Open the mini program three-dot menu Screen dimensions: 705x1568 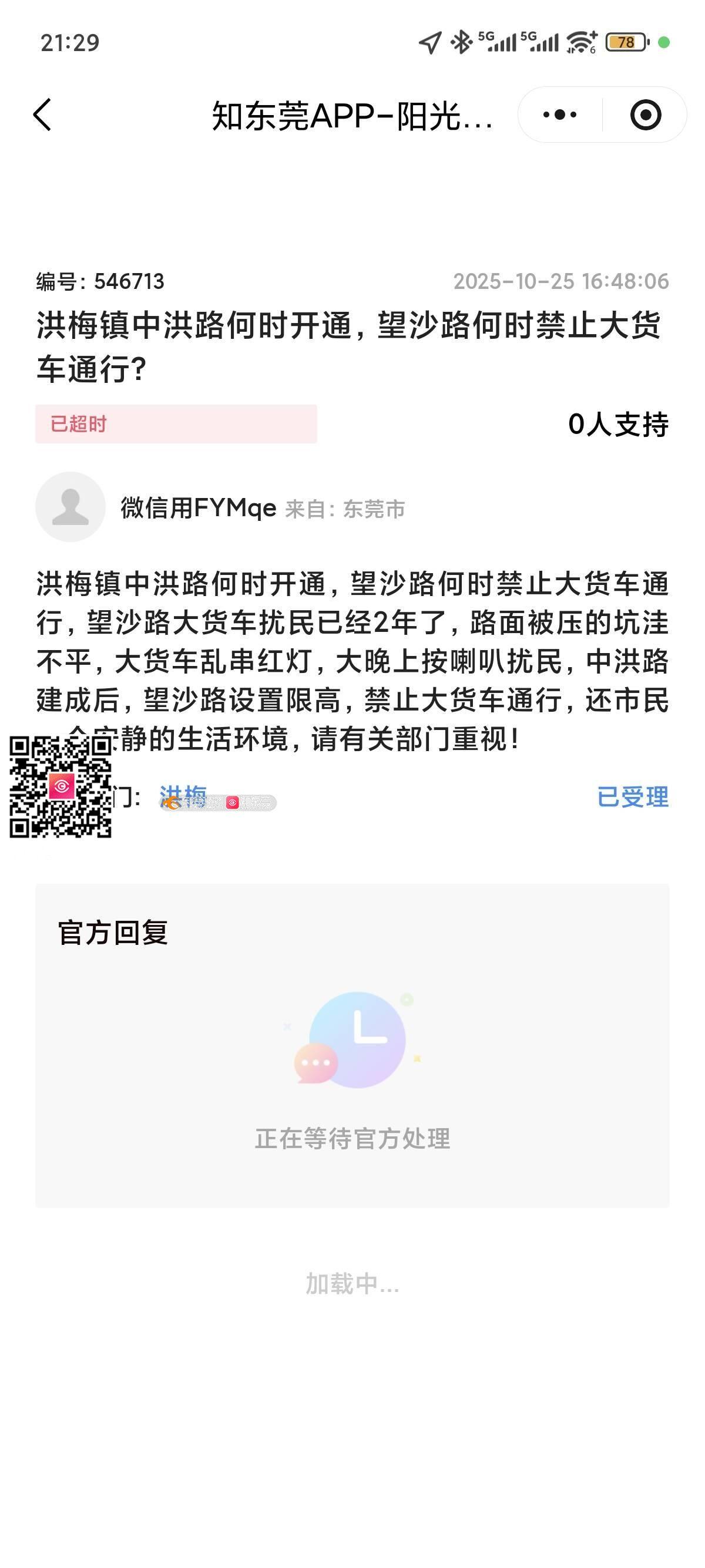[559, 115]
